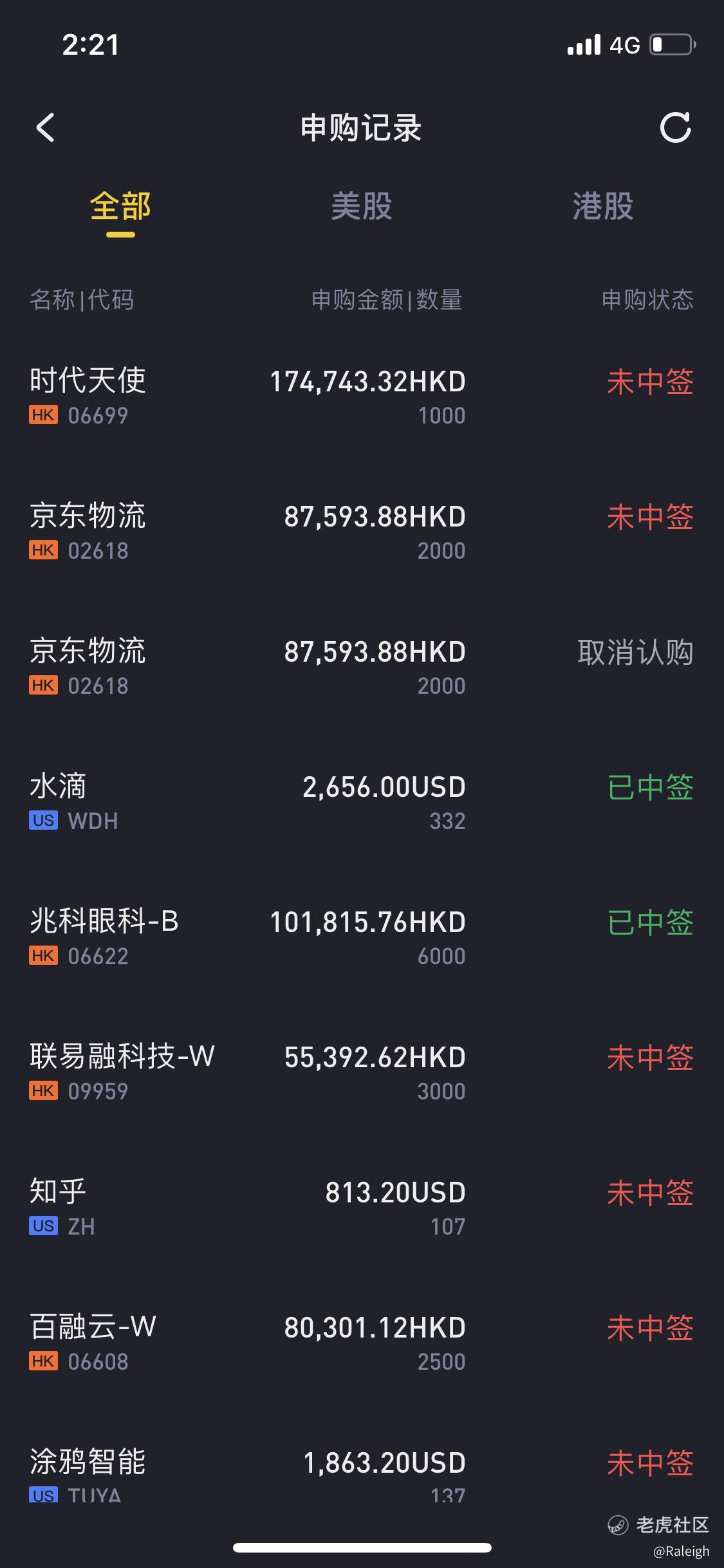724x1568 pixels.
Task: Open the 京东物流 record marked 未中签
Action: pos(362,532)
